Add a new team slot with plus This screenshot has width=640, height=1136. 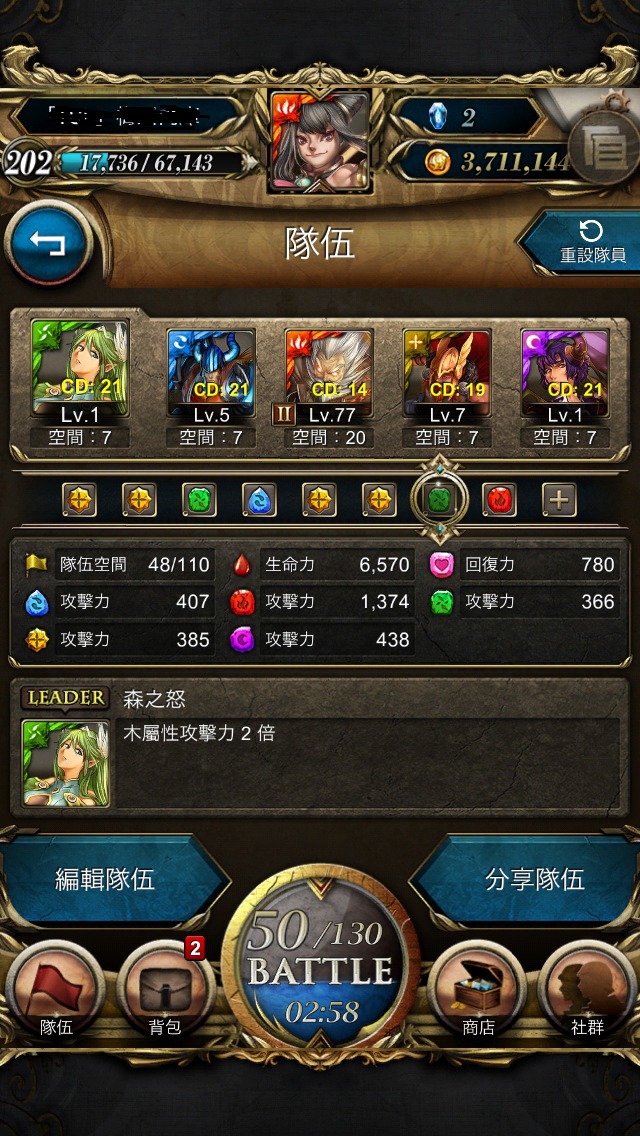coord(560,500)
